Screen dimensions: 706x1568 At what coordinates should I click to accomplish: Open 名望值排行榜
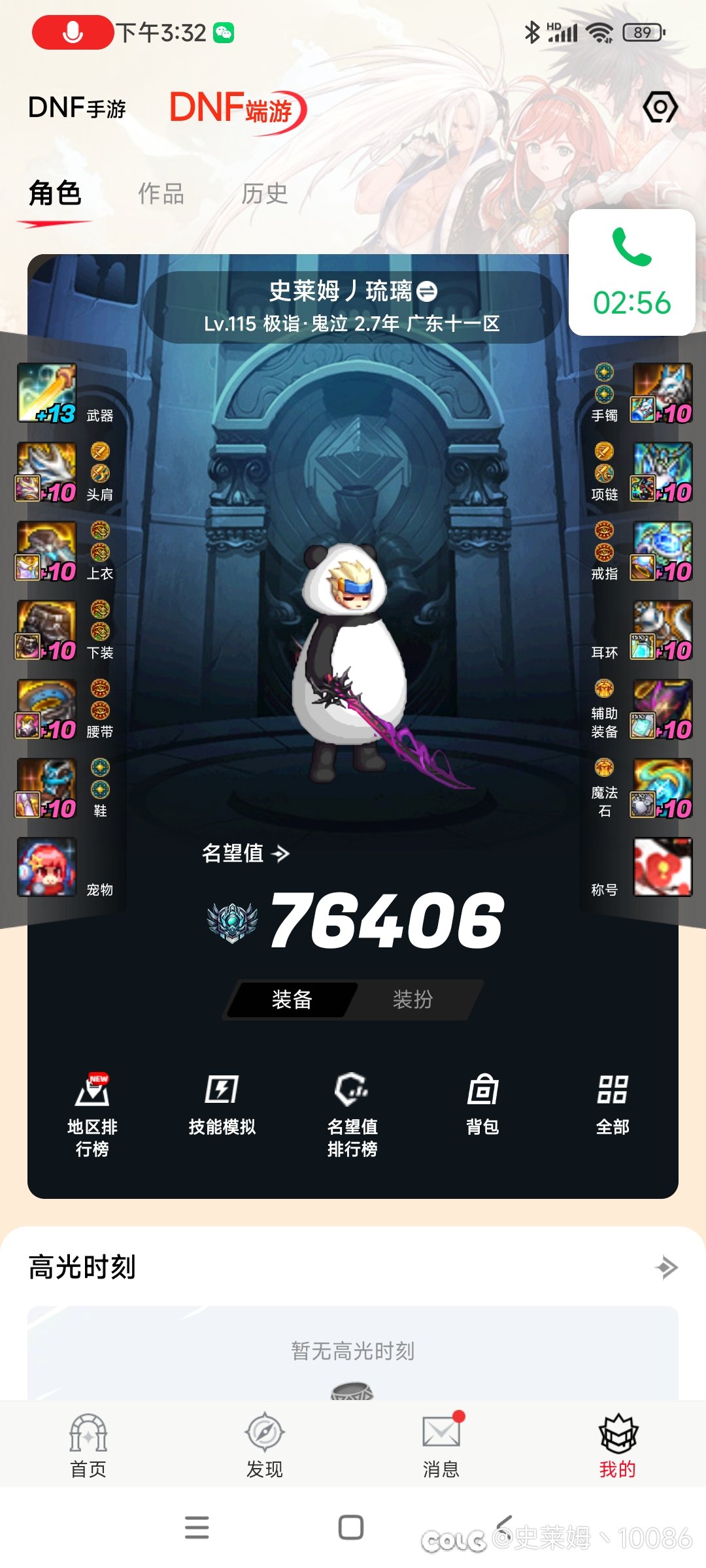point(352,1115)
